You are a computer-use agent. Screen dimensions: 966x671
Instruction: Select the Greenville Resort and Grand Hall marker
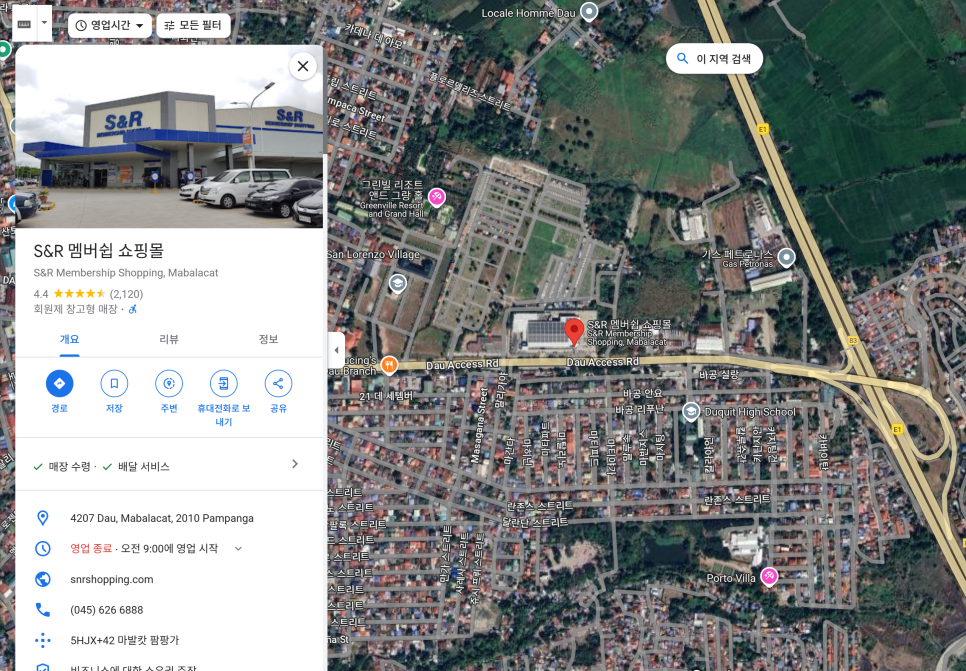click(x=436, y=197)
